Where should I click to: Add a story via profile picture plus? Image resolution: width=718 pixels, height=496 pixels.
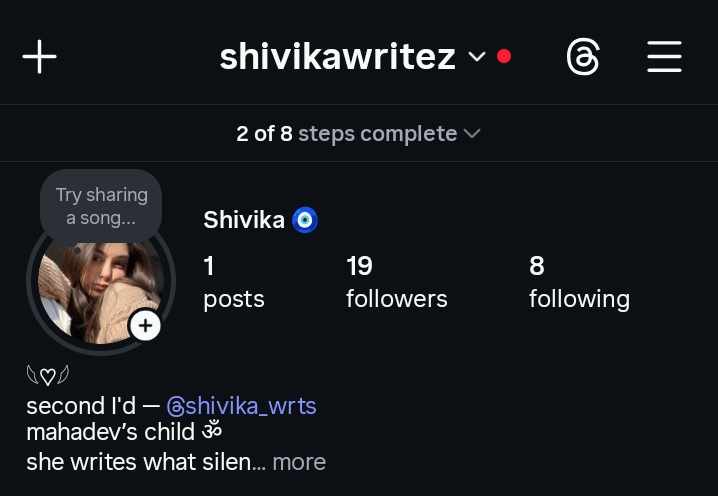(146, 325)
